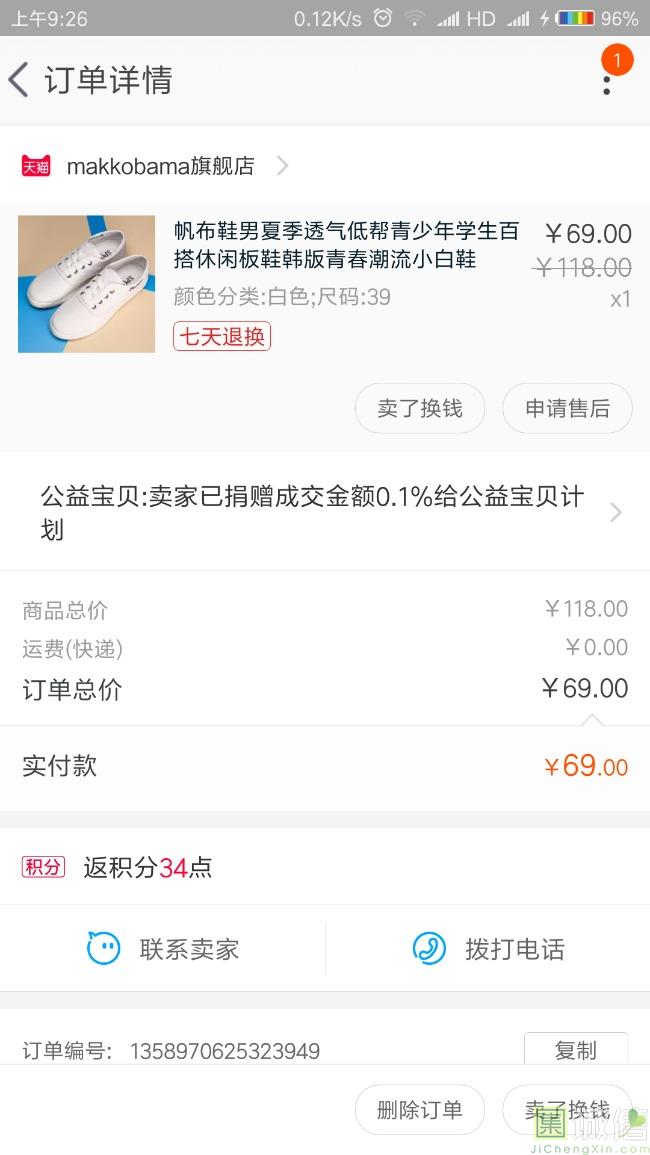
Task: Contact the seller via 联系卖家
Action: 163,948
